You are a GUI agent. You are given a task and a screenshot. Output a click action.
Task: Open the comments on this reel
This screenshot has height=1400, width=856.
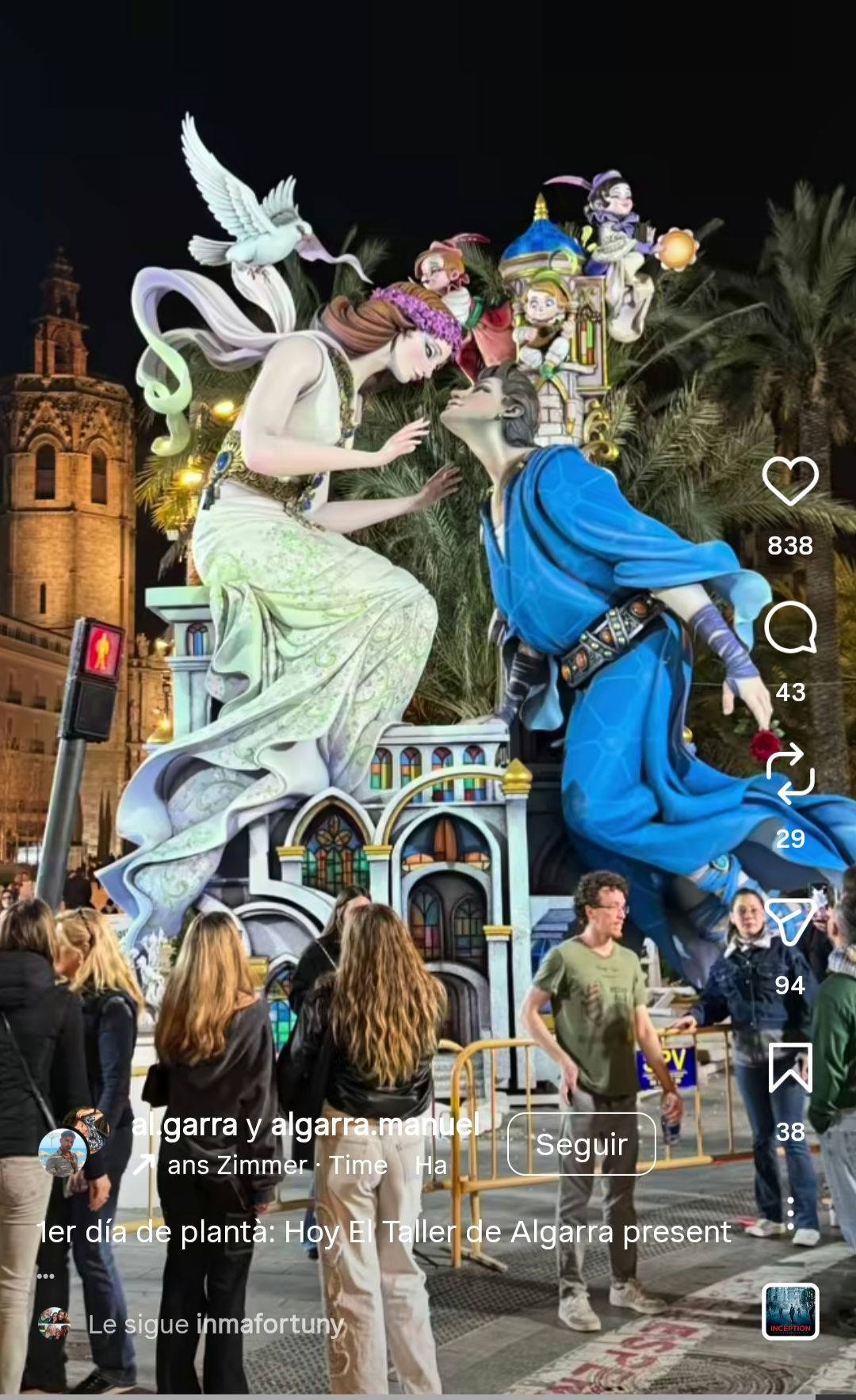pyautogui.click(x=790, y=628)
